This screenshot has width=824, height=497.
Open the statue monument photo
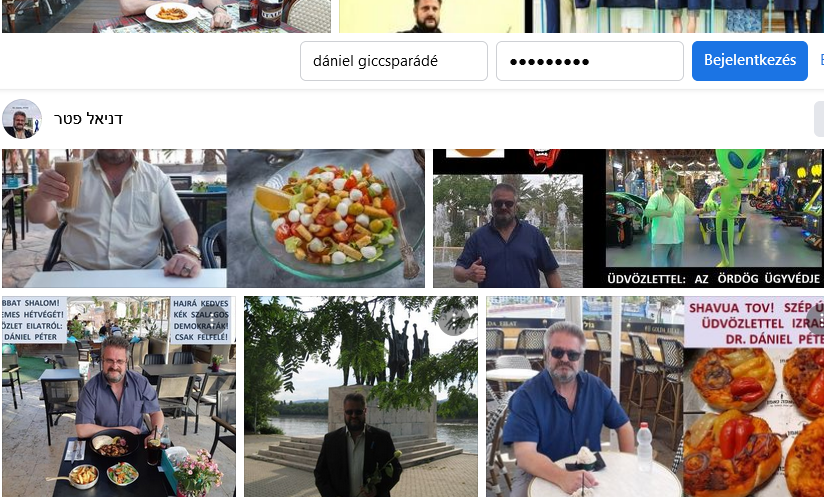[x=361, y=396]
